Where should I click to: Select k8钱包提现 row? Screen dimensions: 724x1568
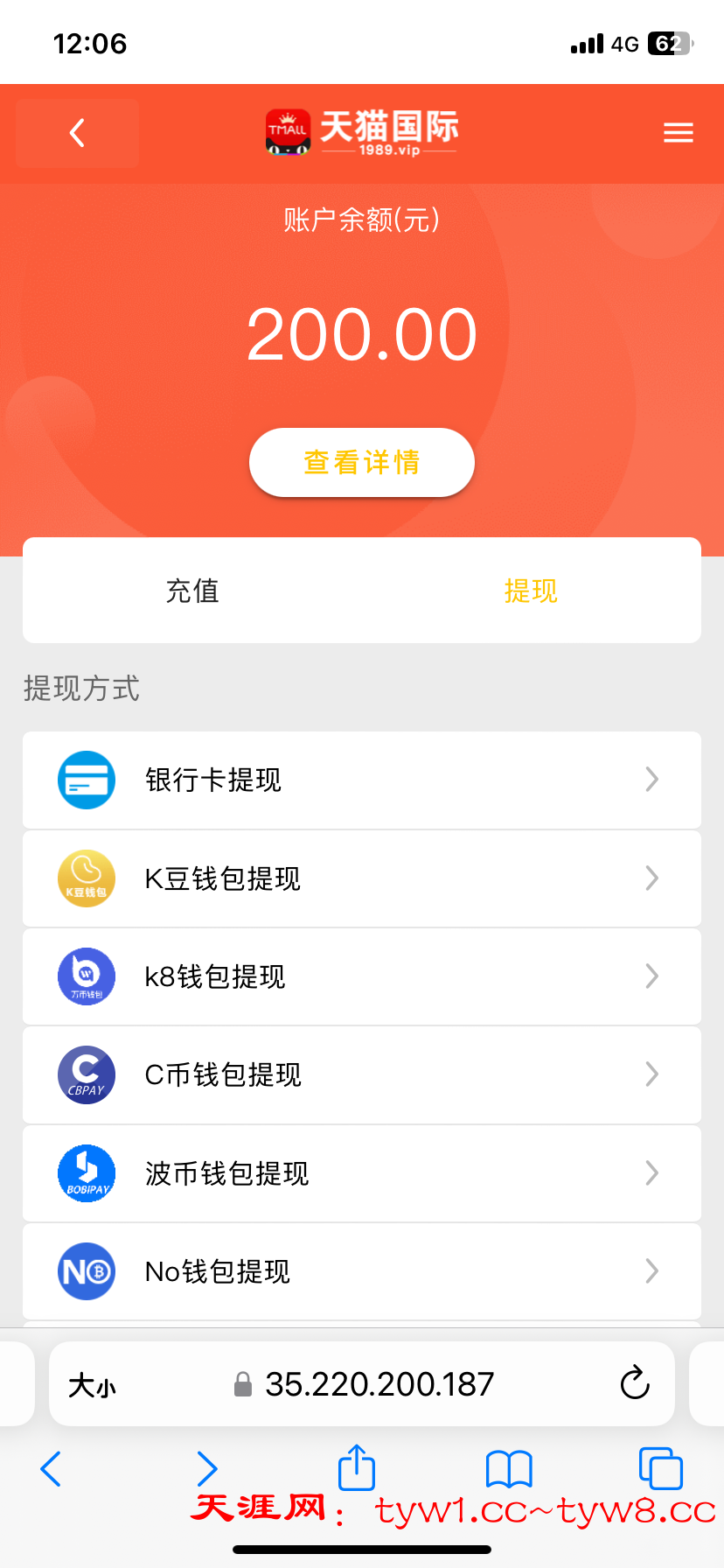(x=361, y=976)
